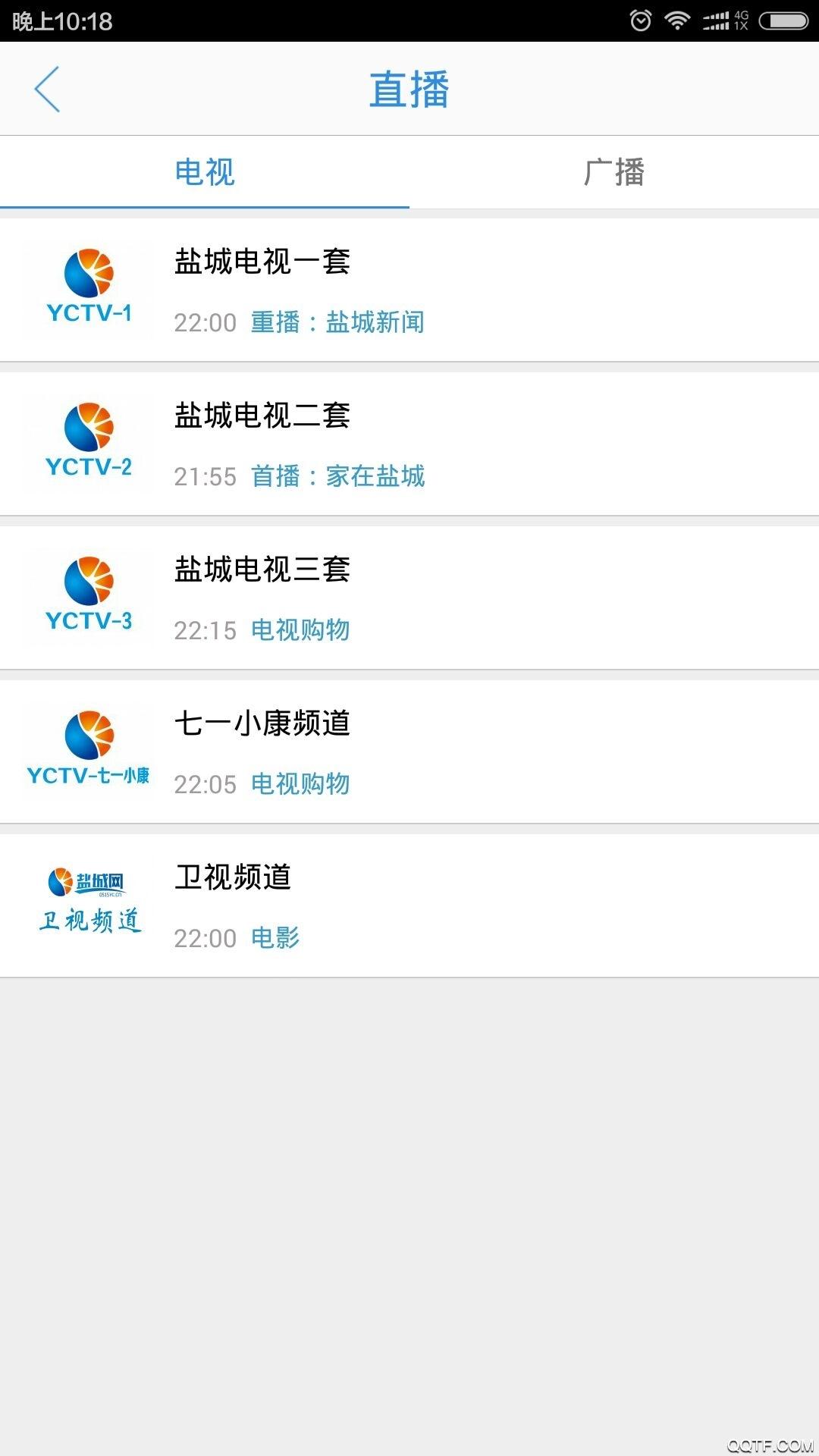This screenshot has height=1456, width=819.
Task: Open 盐城电视三套 live stream
Action: pos(409,598)
